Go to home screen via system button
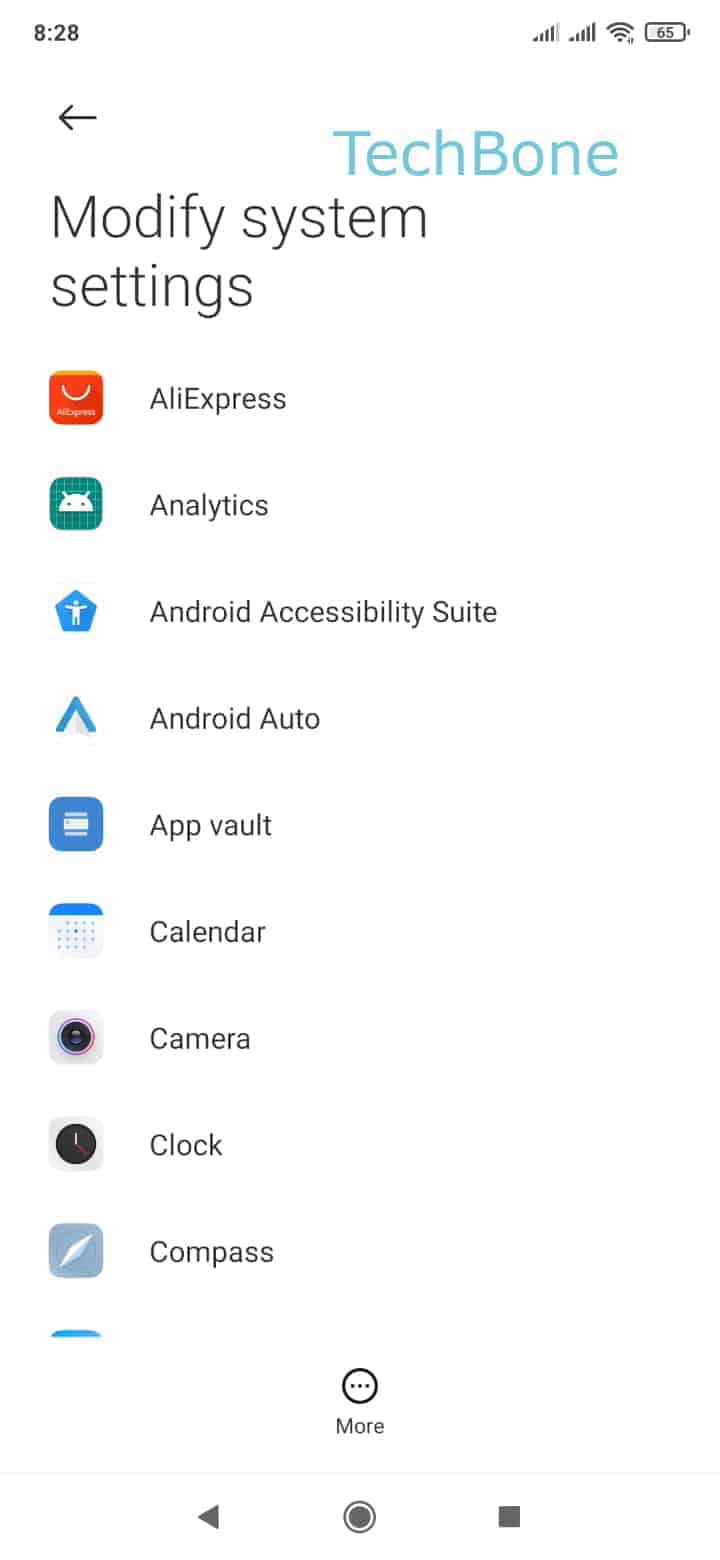The image size is (720, 1560). click(359, 1517)
